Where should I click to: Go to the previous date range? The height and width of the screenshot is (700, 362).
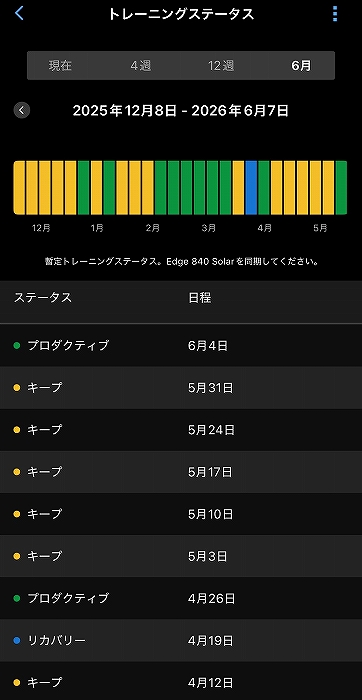coord(22,110)
